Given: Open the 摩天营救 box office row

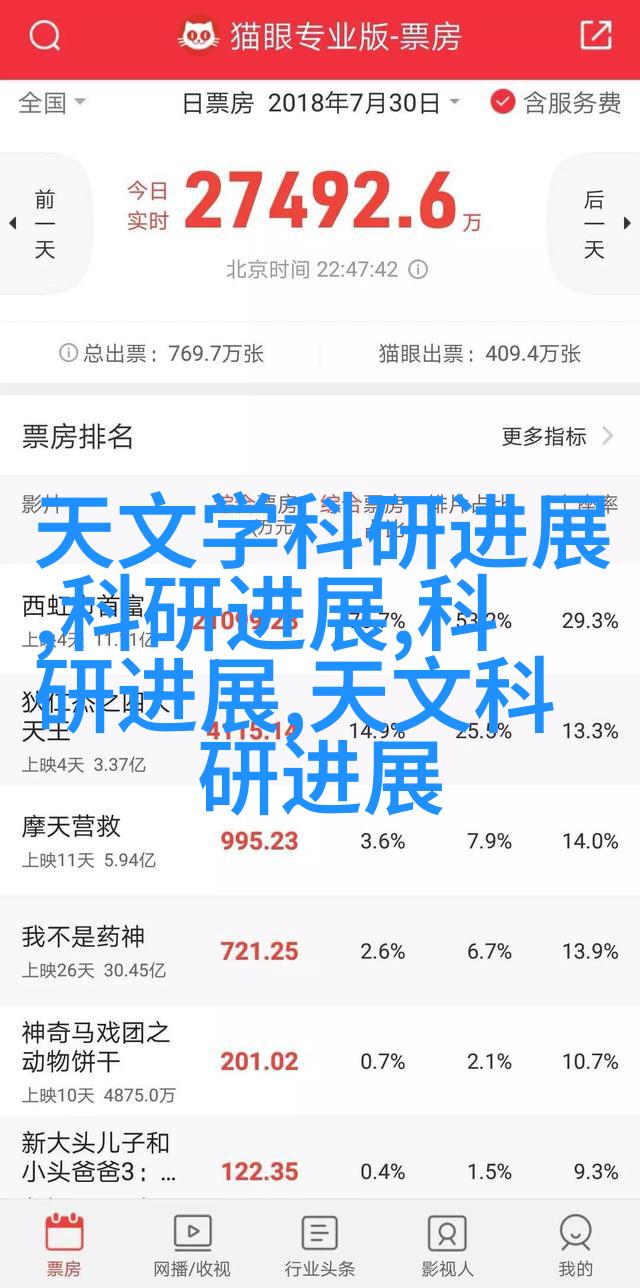Looking at the screenshot, I should coord(320,840).
